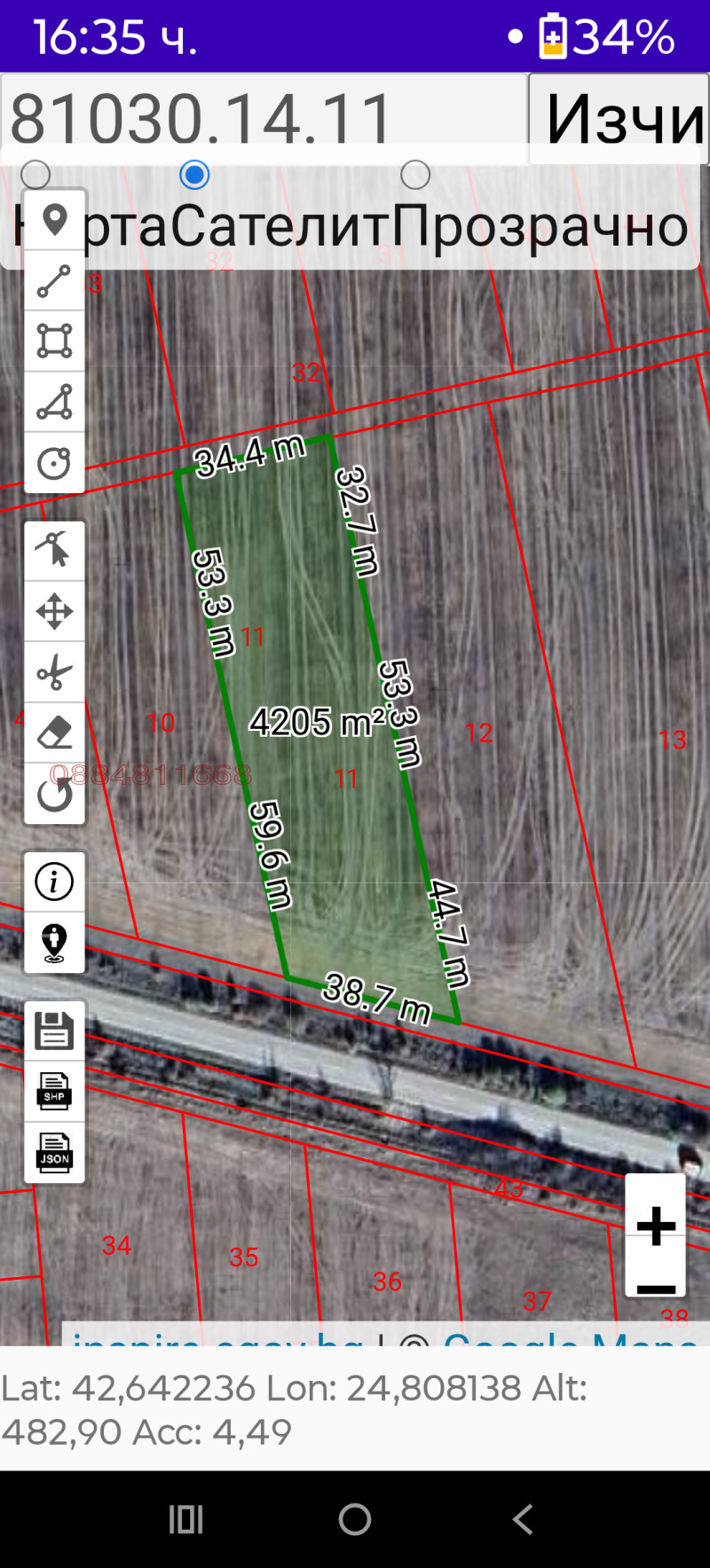Export the shape as SHP file

(55, 1092)
